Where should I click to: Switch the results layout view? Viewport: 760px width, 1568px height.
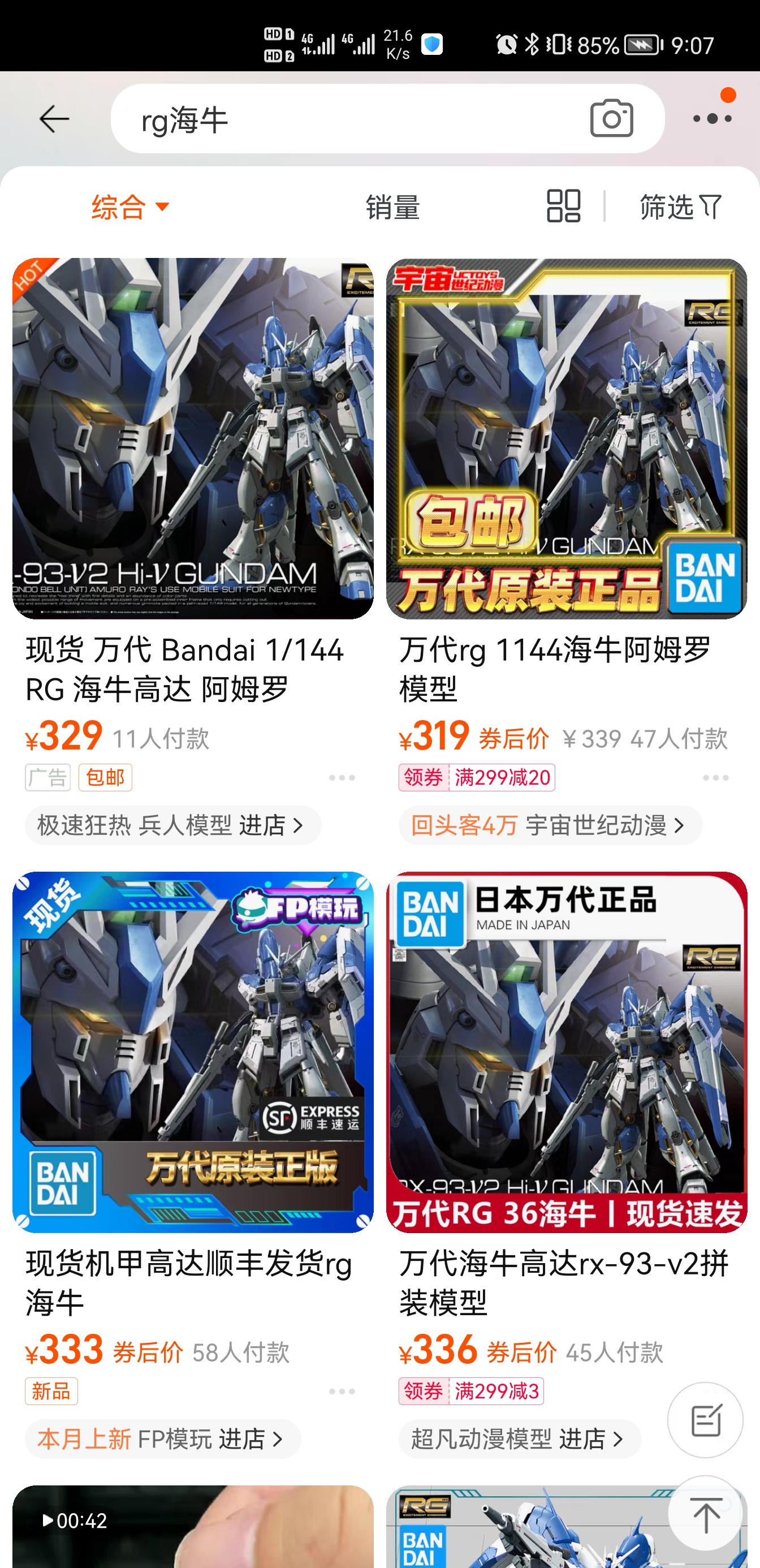tap(563, 206)
